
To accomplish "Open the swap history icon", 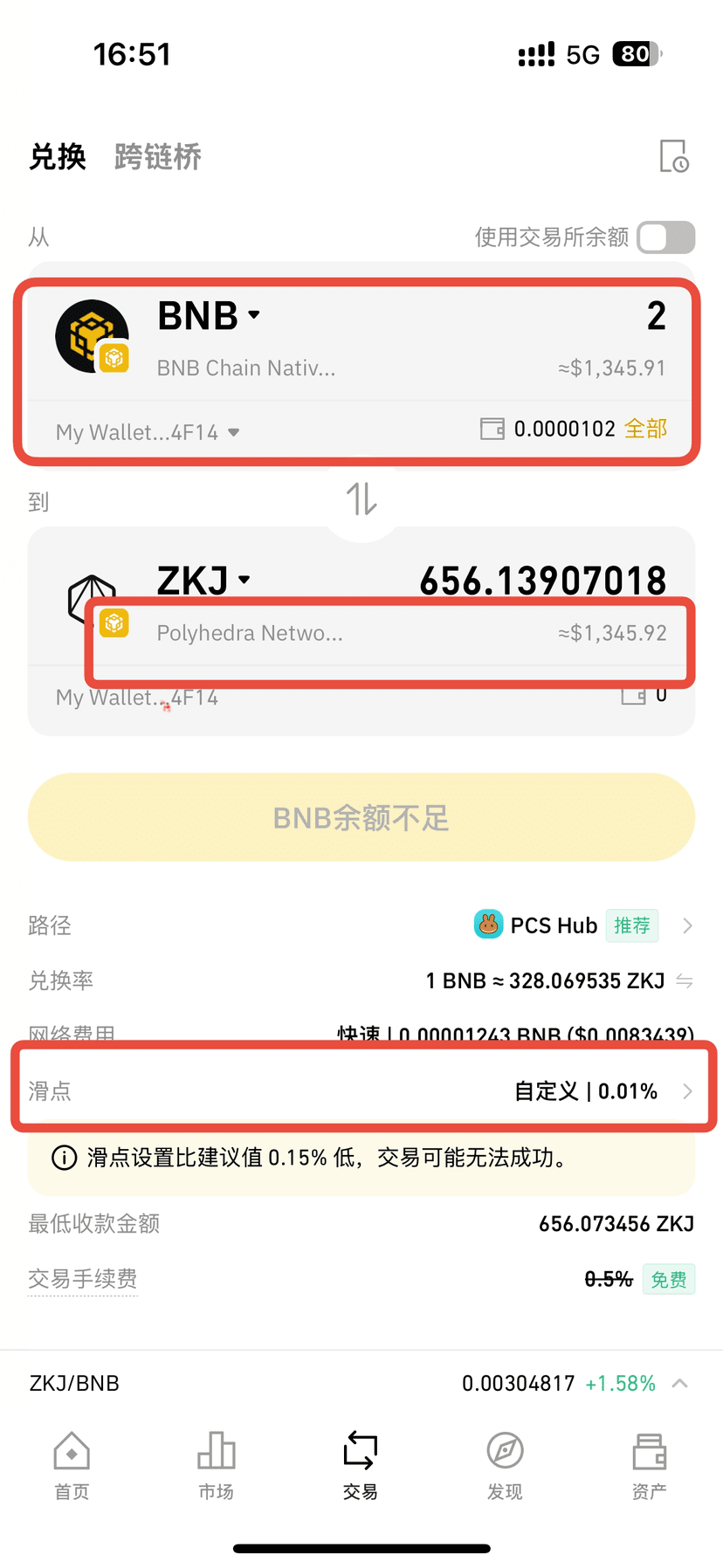I will 673,156.
